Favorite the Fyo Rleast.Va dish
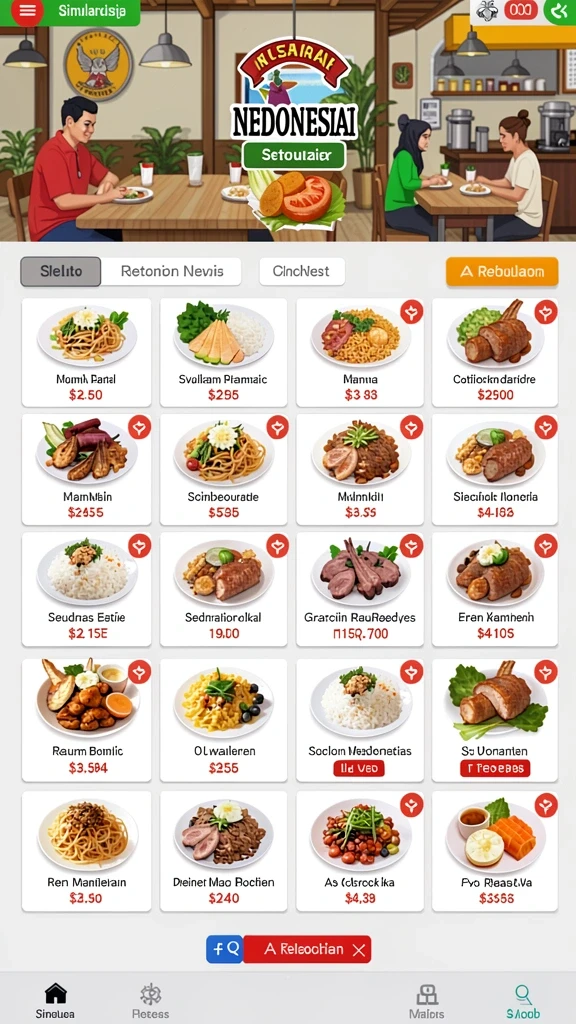Viewport: 576px width, 1024px height. pos(545,805)
